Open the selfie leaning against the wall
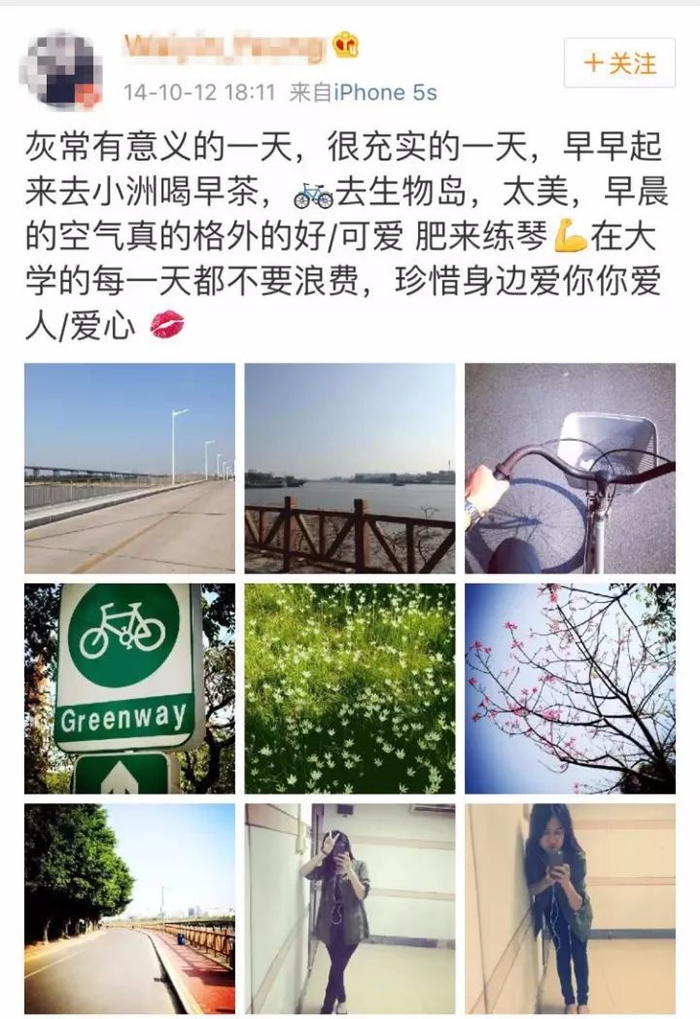 570,908
